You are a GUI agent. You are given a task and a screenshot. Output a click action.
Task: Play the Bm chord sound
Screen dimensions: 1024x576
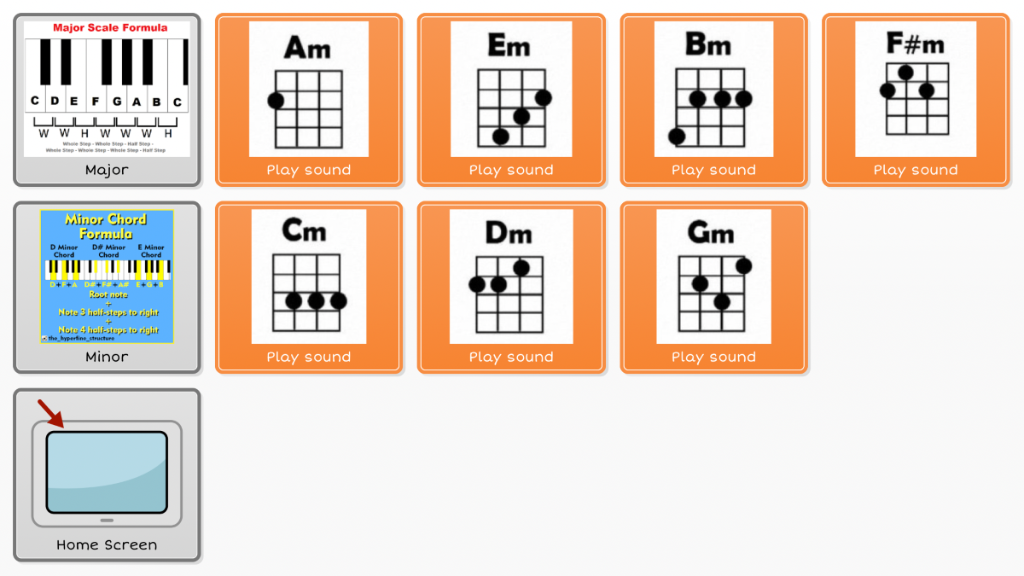click(x=713, y=100)
